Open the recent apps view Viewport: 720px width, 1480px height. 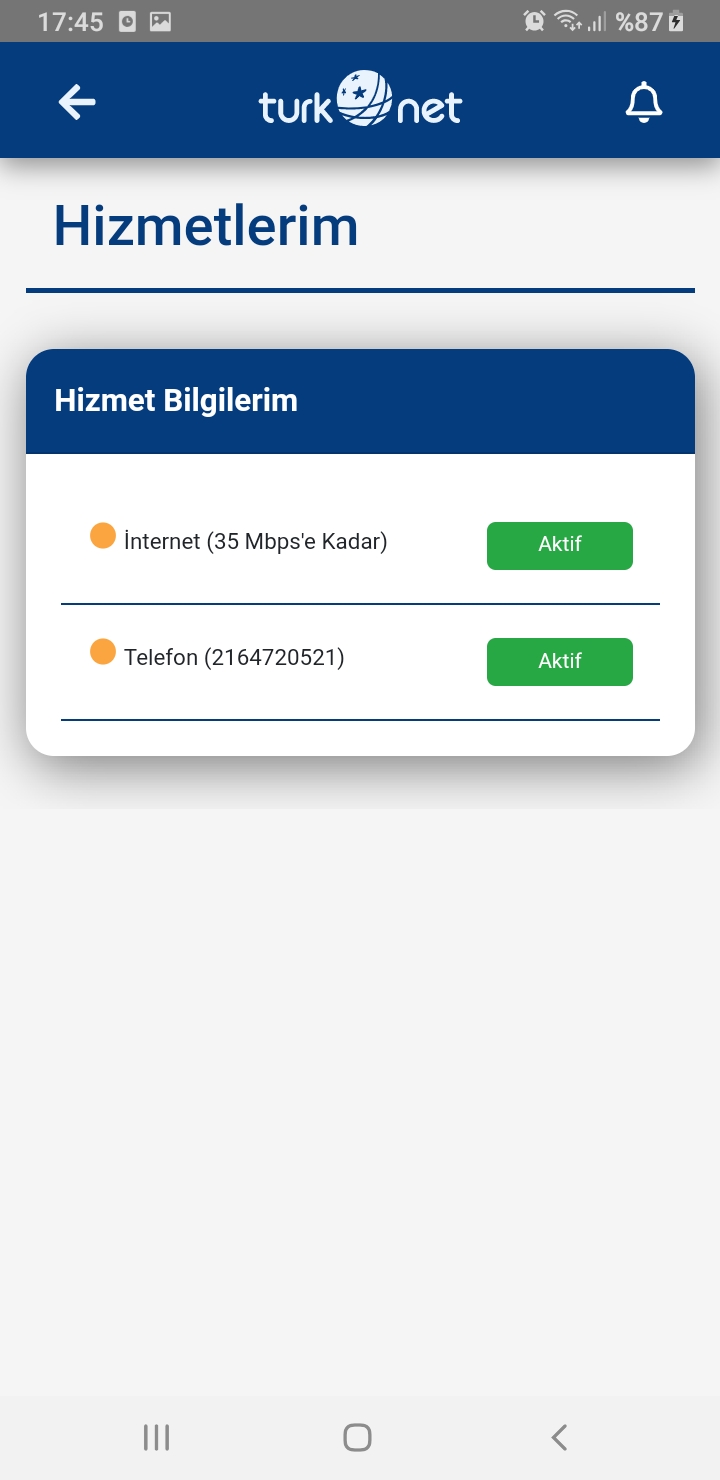coord(156,1437)
